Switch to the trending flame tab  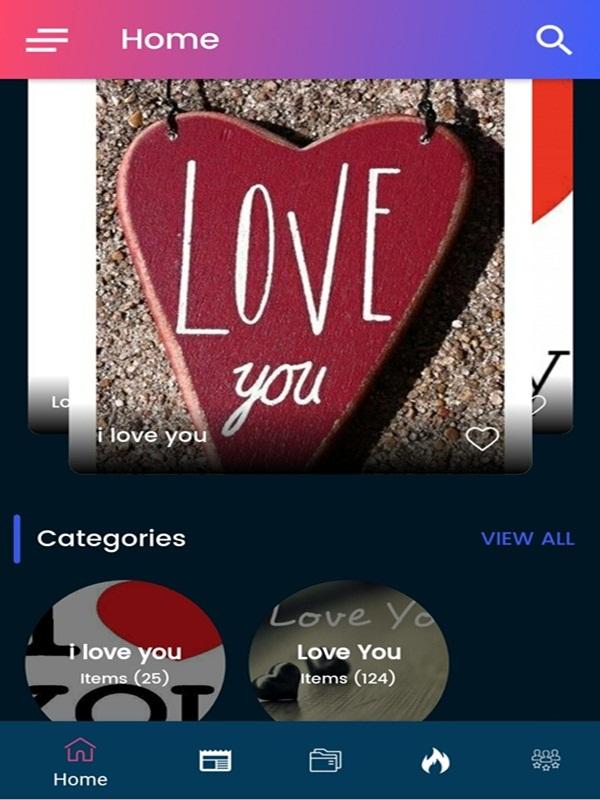pyautogui.click(x=435, y=761)
